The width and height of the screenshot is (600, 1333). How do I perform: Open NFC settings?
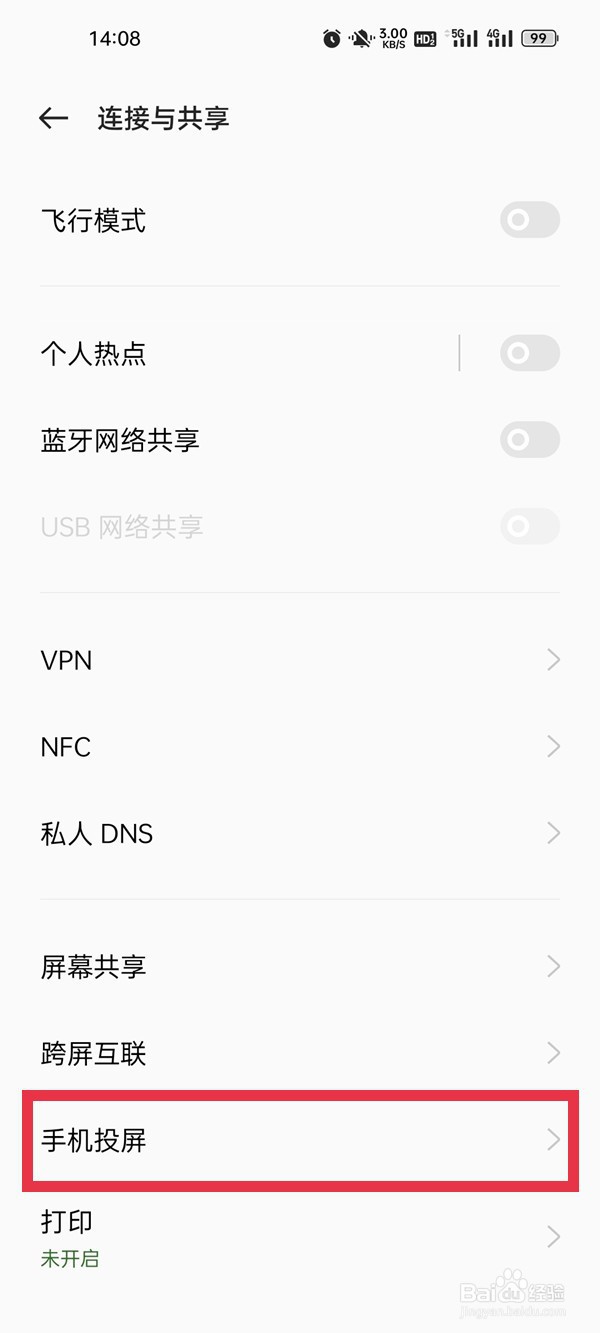pyautogui.click(x=300, y=747)
